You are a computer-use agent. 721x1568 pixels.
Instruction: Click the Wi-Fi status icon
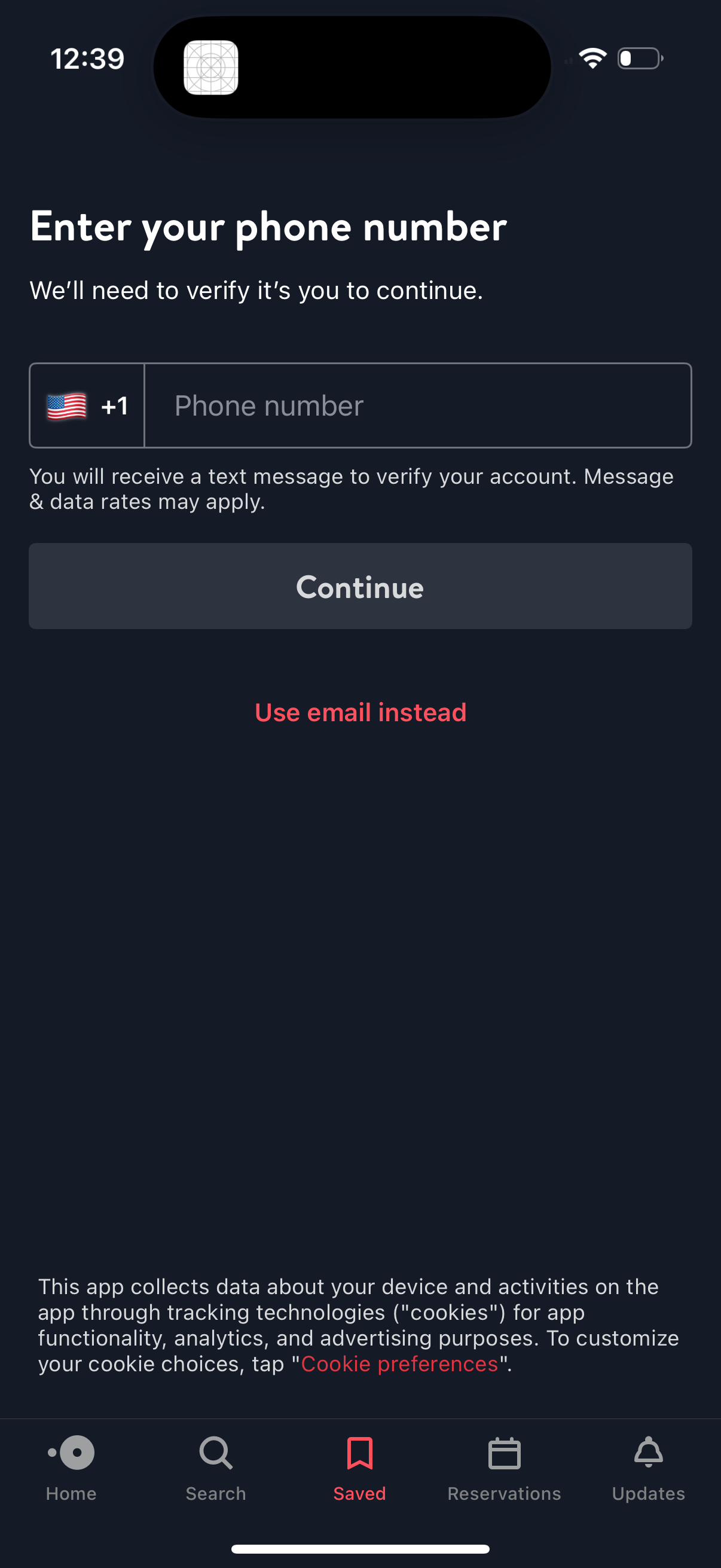point(592,59)
